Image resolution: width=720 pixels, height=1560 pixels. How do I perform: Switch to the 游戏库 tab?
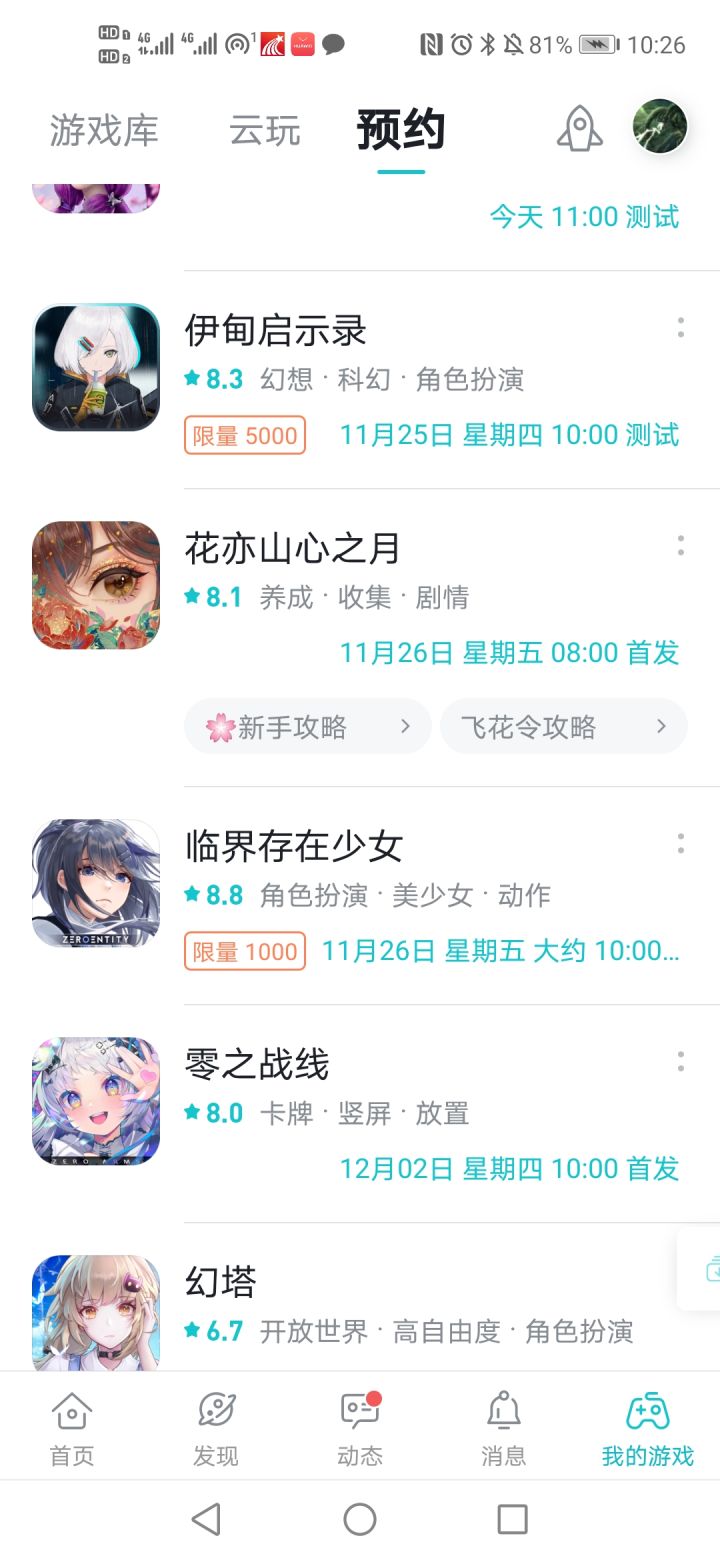click(104, 131)
